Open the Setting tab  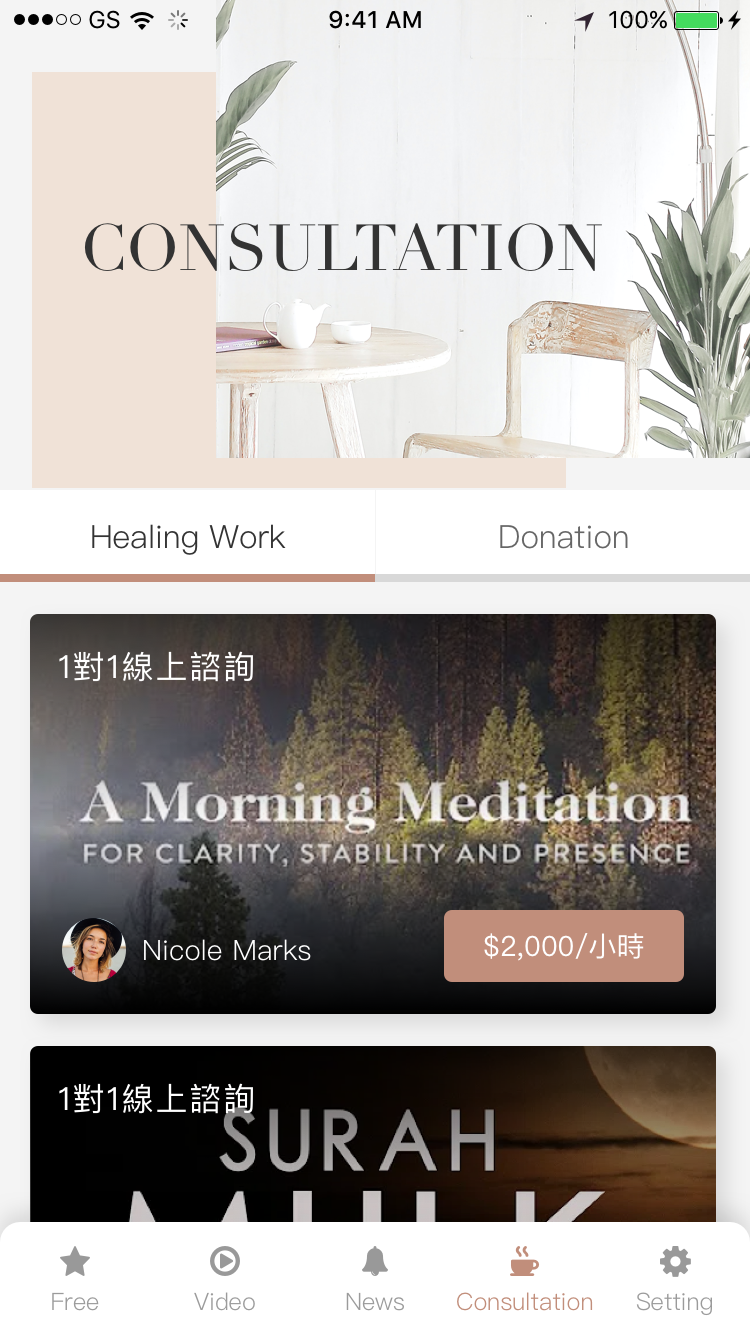pos(675,1278)
